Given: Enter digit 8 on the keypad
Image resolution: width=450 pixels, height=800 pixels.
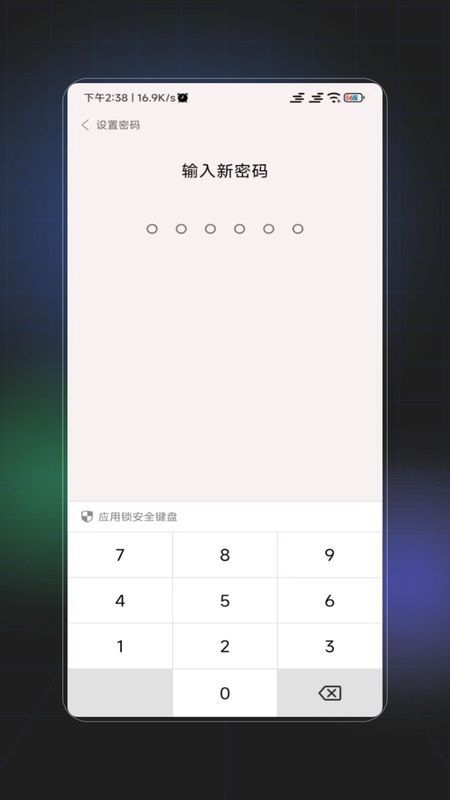Looking at the screenshot, I should tap(225, 555).
